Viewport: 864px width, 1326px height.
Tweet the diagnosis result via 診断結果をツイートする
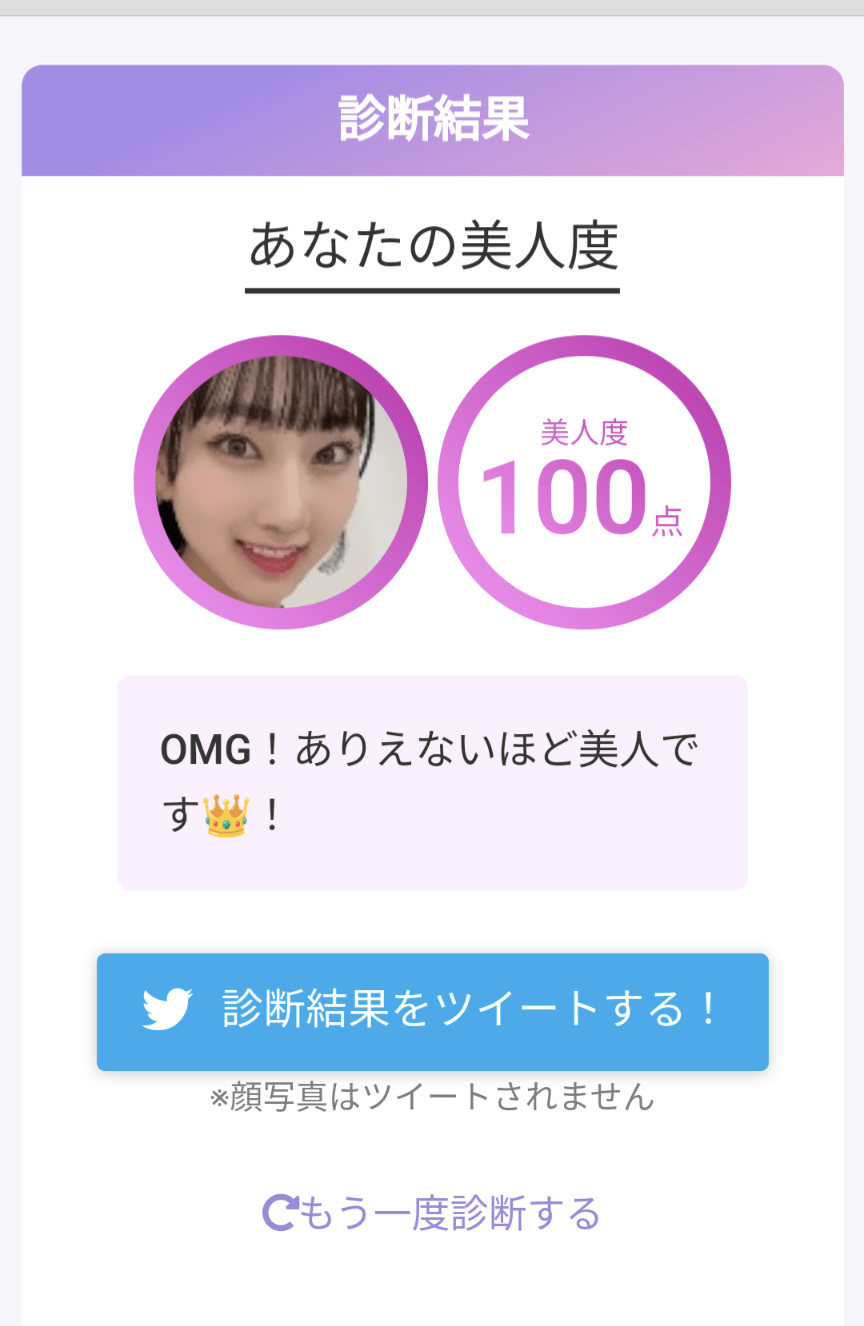click(432, 1011)
